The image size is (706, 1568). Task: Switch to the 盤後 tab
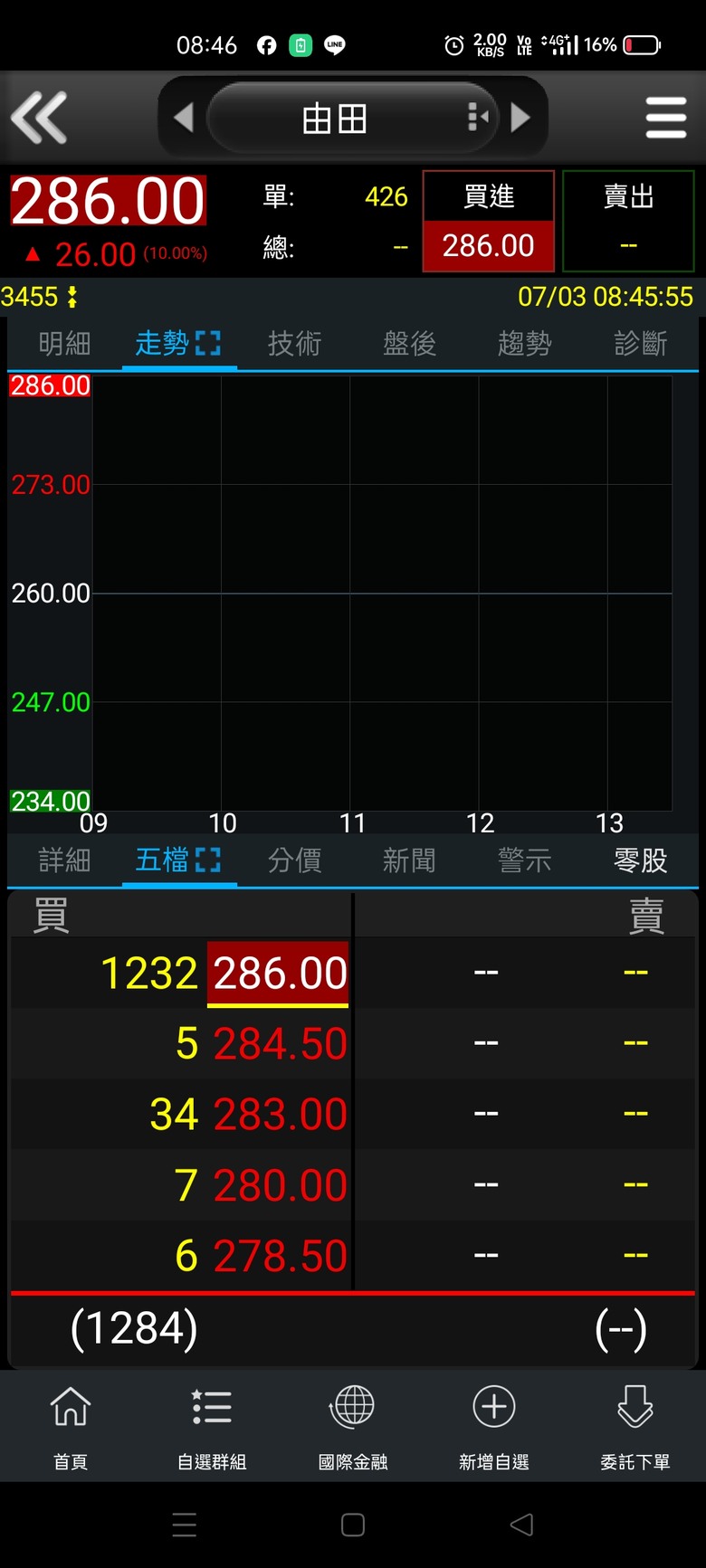click(409, 344)
